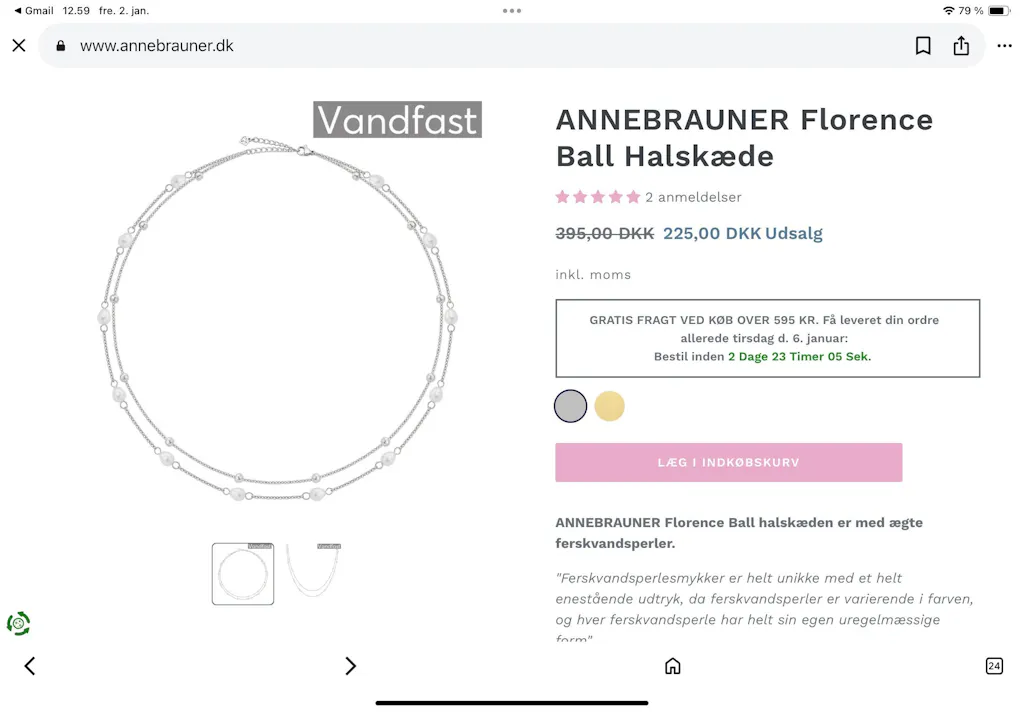
Task: Return to Gmail app
Action: click(x=33, y=10)
